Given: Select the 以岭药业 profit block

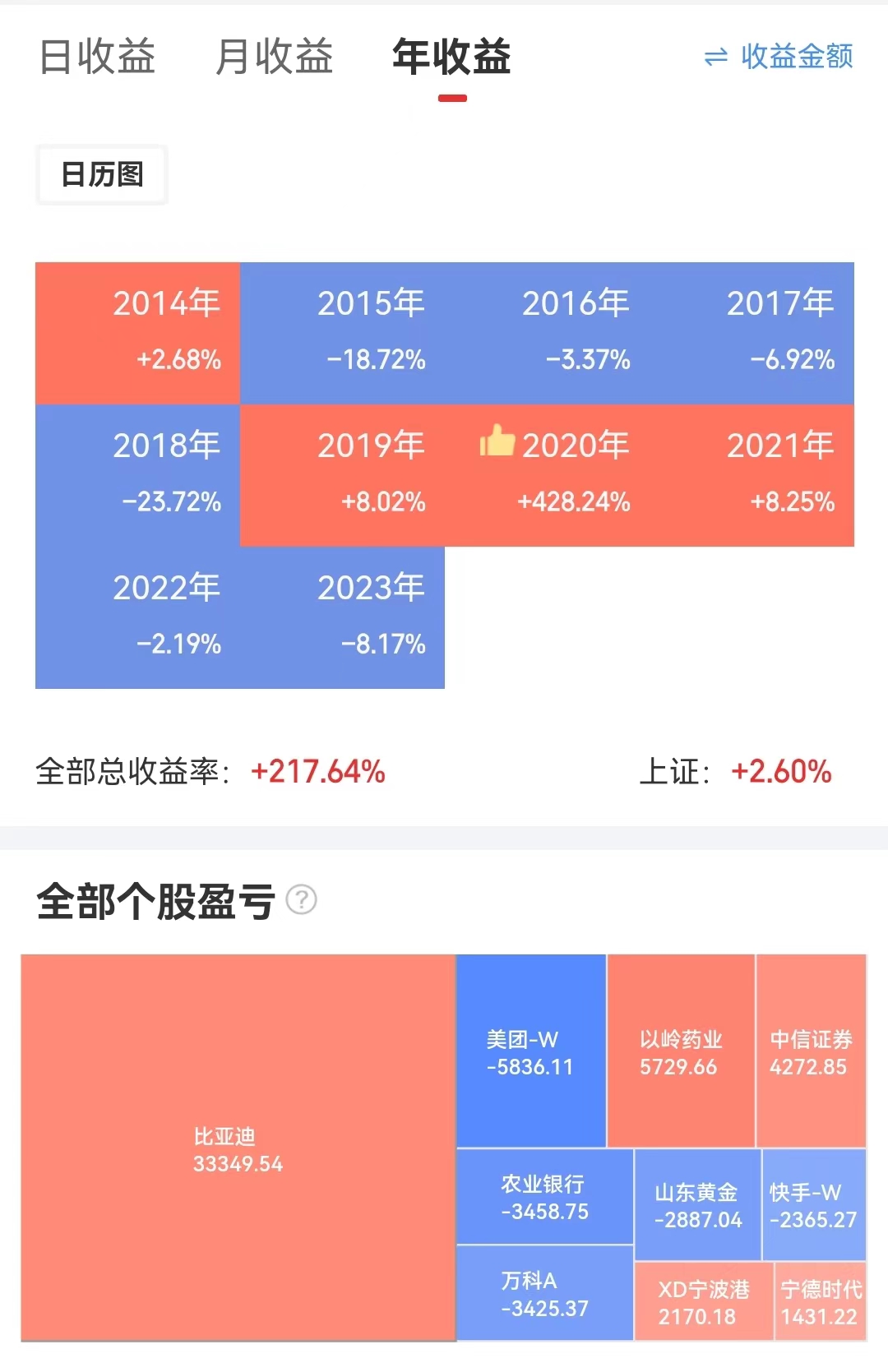Looking at the screenshot, I should click(680, 1051).
